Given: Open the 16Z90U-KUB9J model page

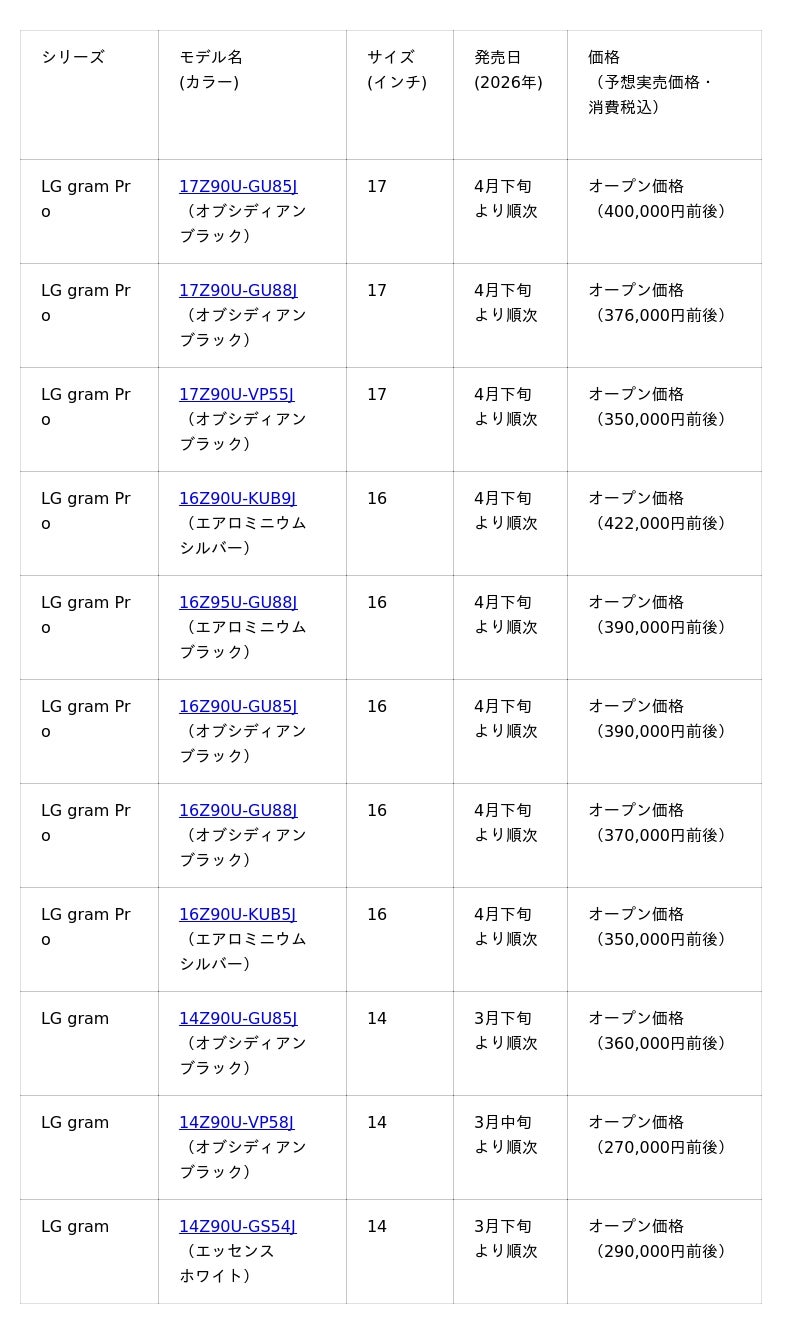Looking at the screenshot, I should point(237,499).
